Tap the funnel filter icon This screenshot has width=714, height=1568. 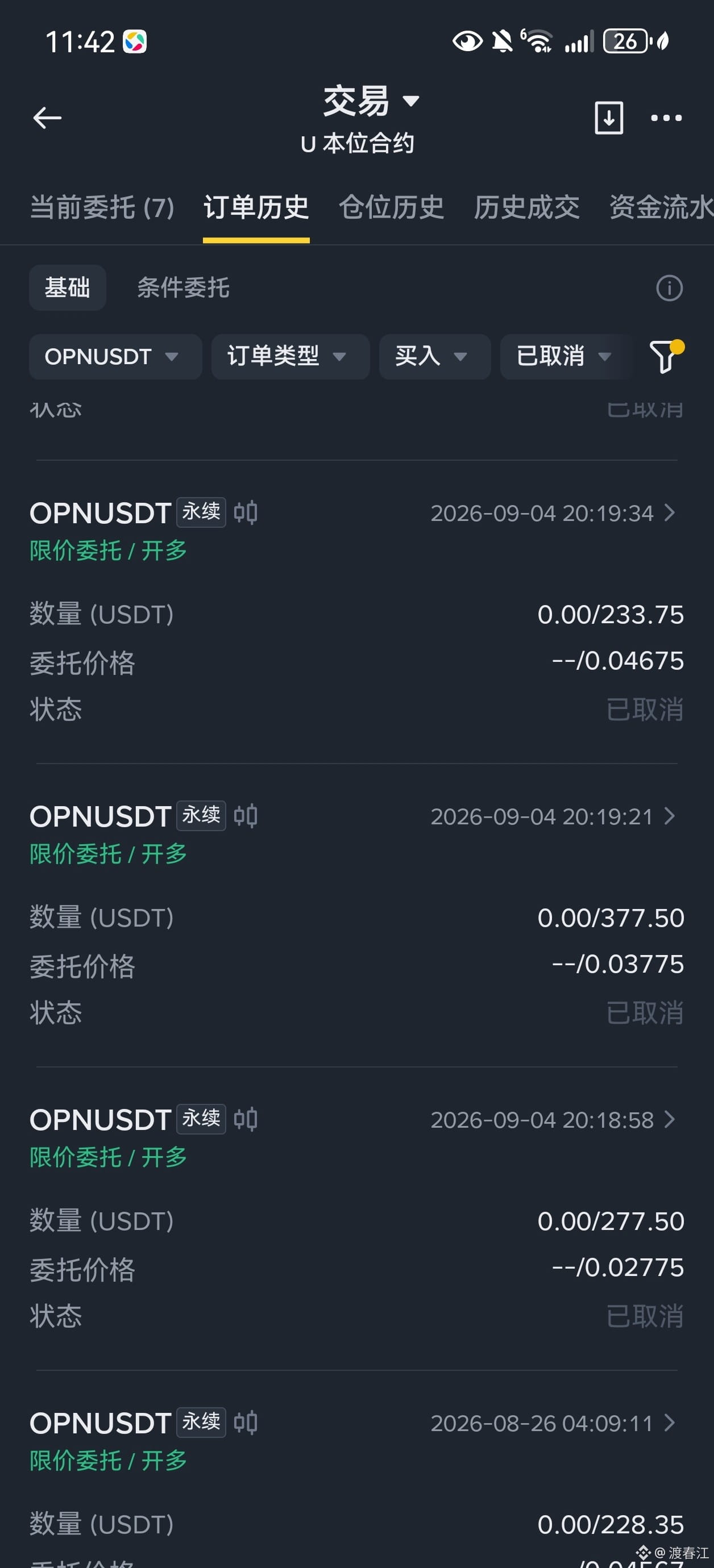click(665, 356)
